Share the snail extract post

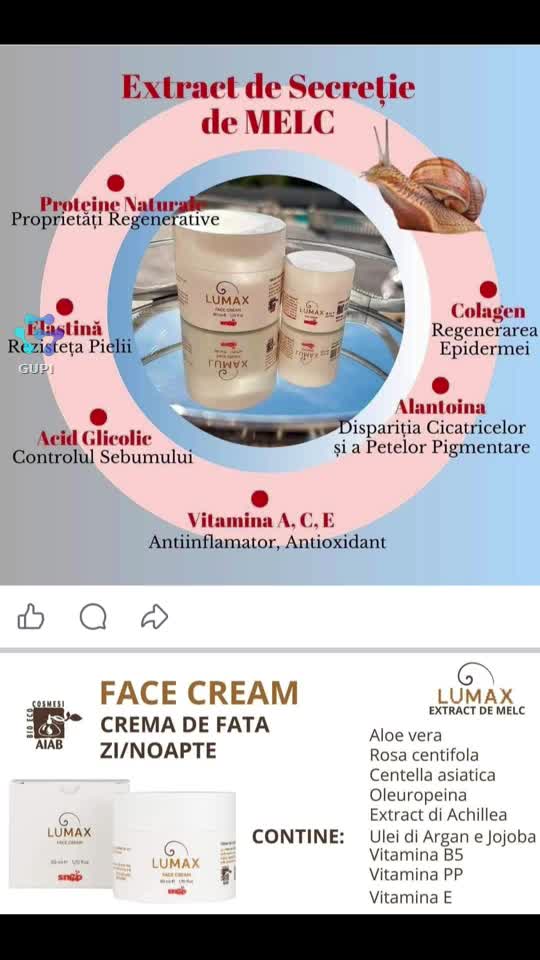[x=154, y=617]
